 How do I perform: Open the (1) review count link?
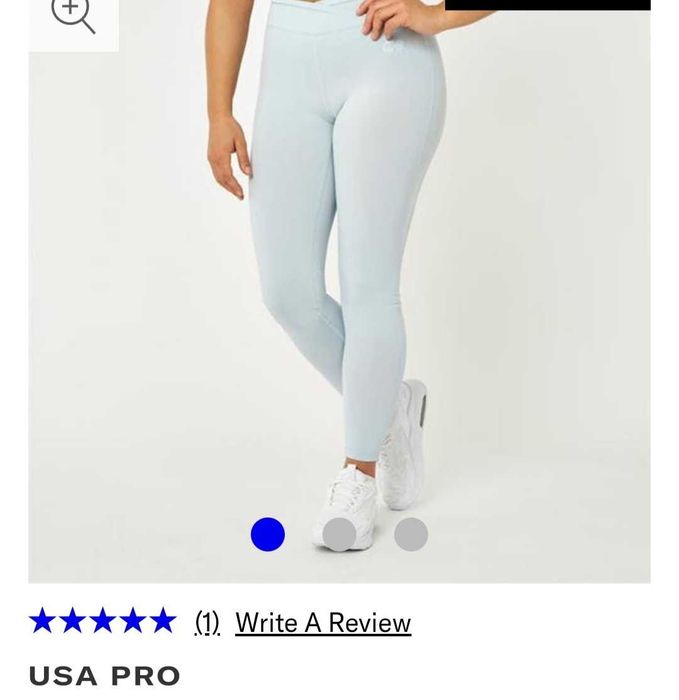click(207, 623)
